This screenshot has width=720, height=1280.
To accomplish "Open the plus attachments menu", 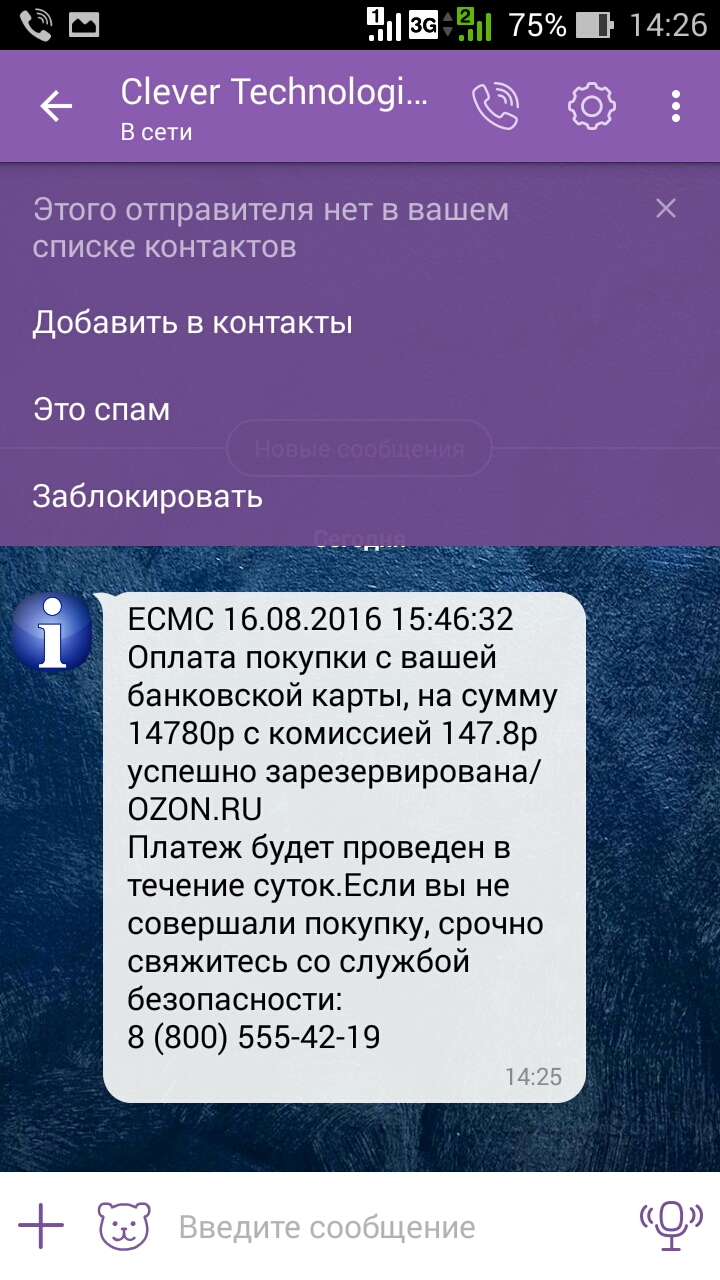I will pos(41,1226).
